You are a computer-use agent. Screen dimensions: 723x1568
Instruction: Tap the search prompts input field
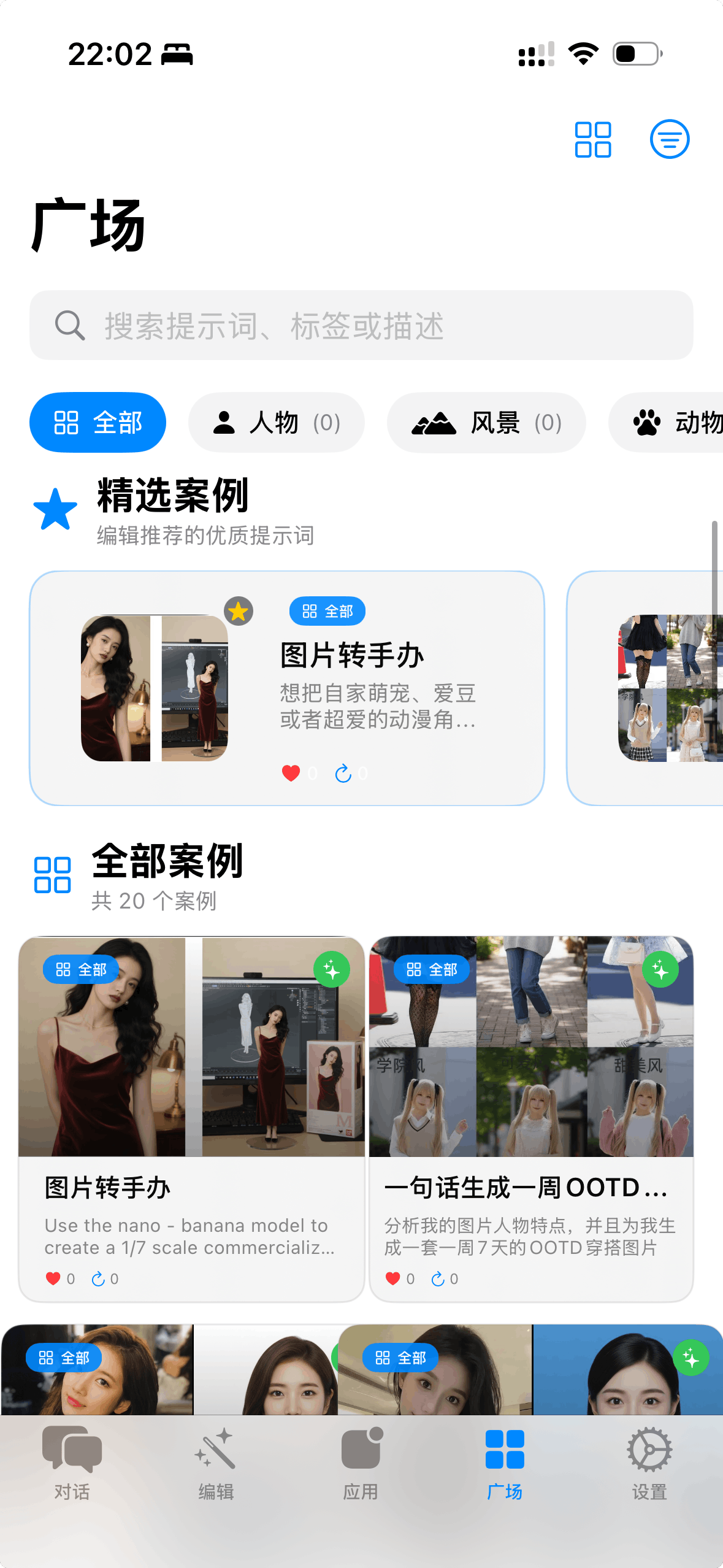coord(361,325)
